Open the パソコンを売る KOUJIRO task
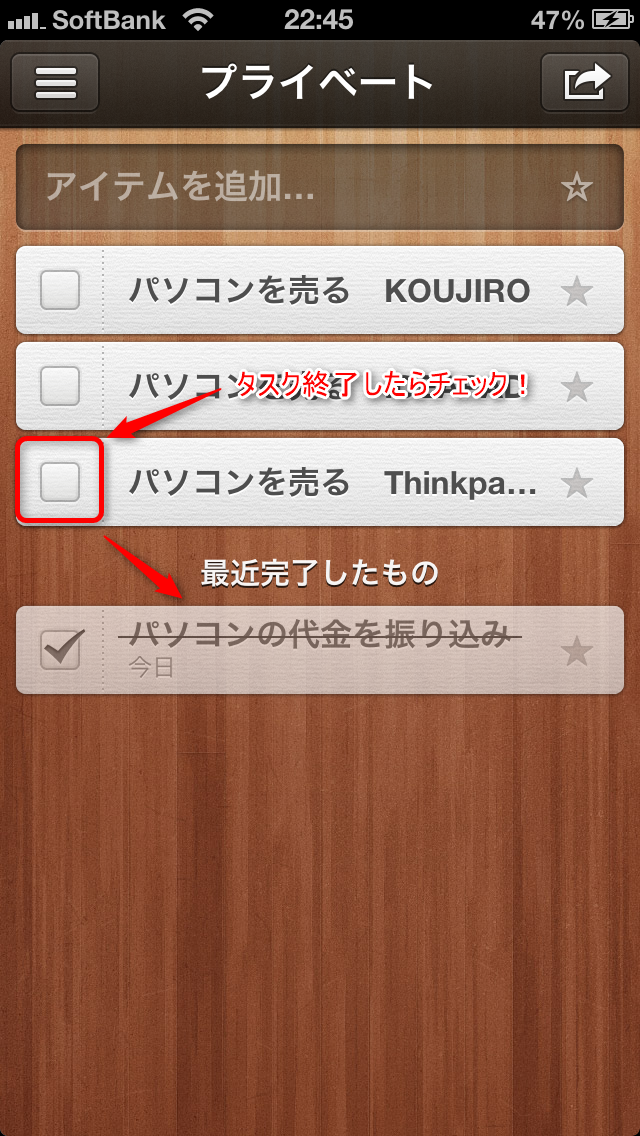This screenshot has height=1136, width=640. pyautogui.click(x=329, y=291)
